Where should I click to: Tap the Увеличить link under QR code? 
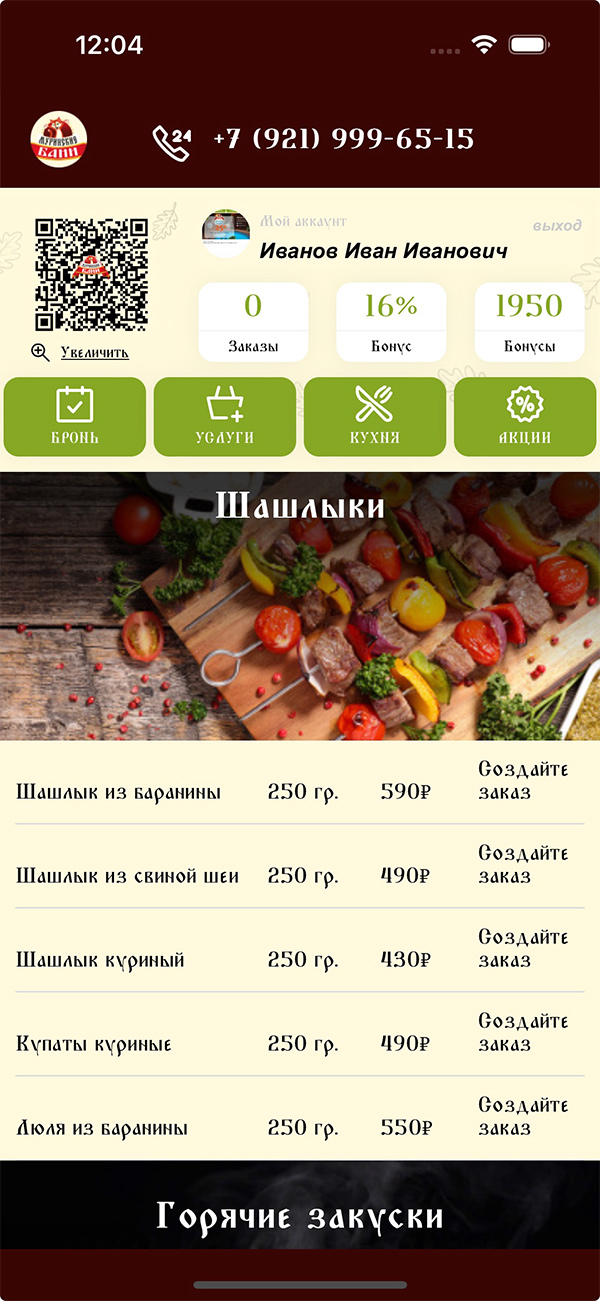94,352
